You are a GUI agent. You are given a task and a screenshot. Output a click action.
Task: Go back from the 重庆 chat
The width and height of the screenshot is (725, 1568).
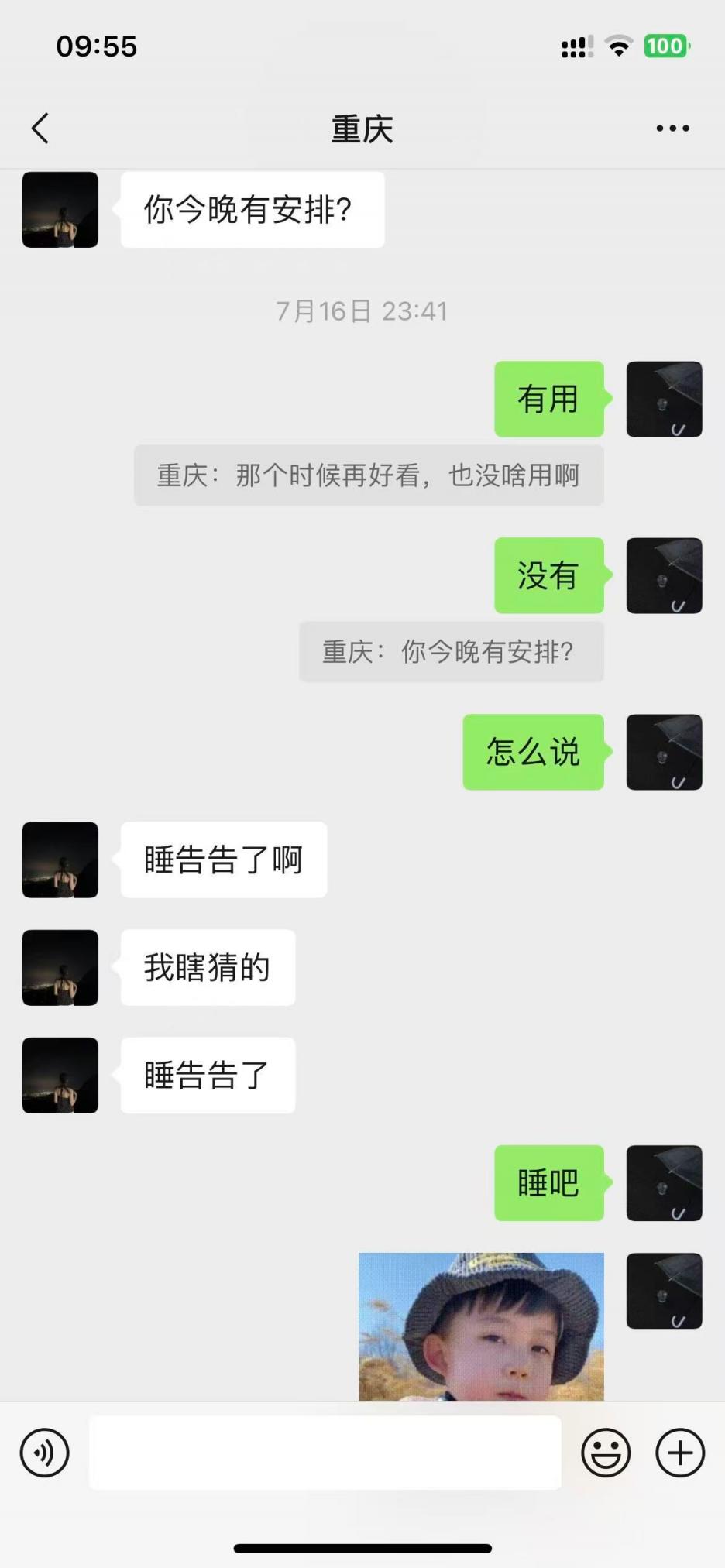[41, 129]
